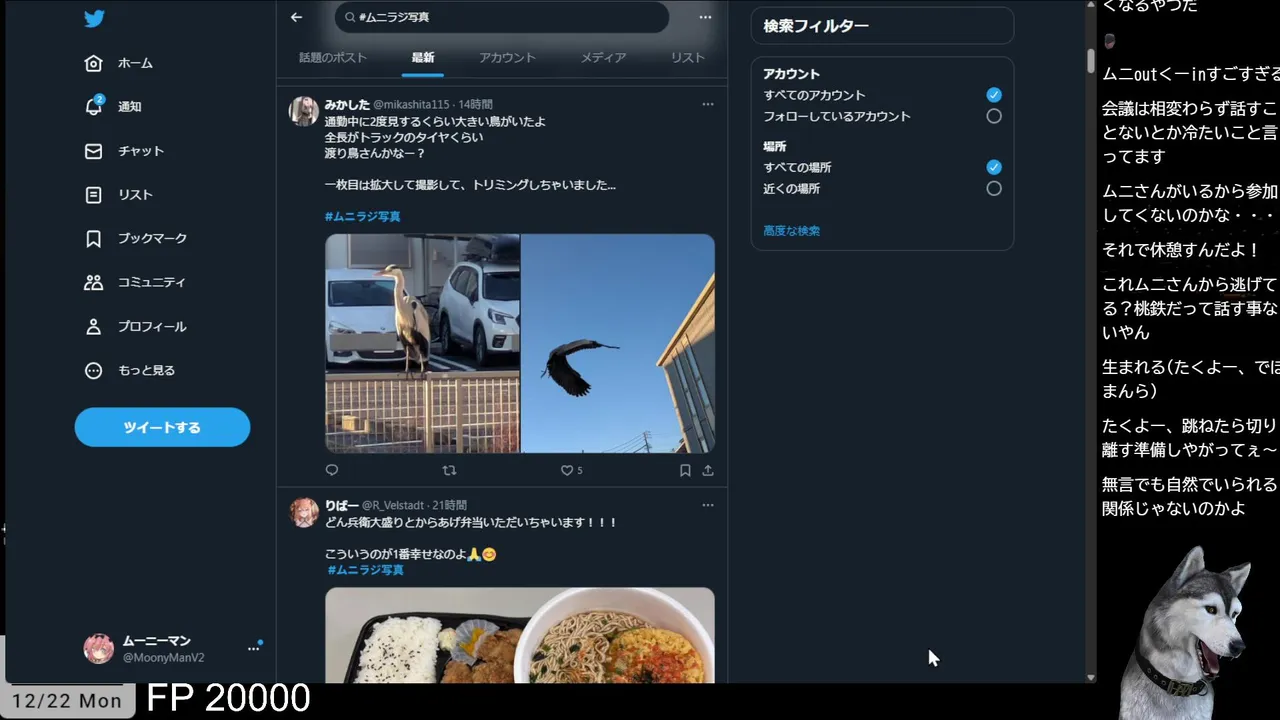
Task: Select 近くの場所 filter
Action: [x=993, y=188]
